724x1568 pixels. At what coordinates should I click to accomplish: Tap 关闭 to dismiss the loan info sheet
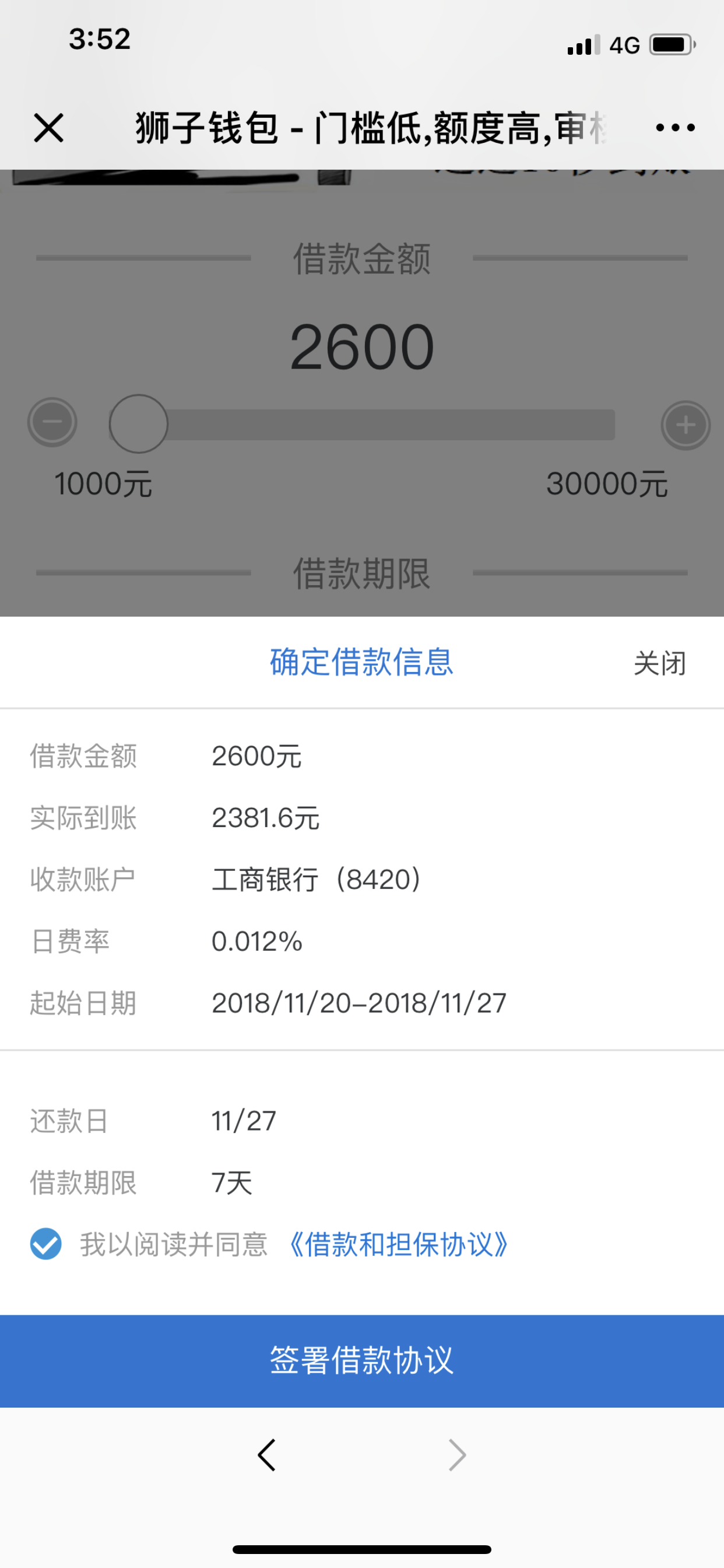pyautogui.click(x=660, y=663)
